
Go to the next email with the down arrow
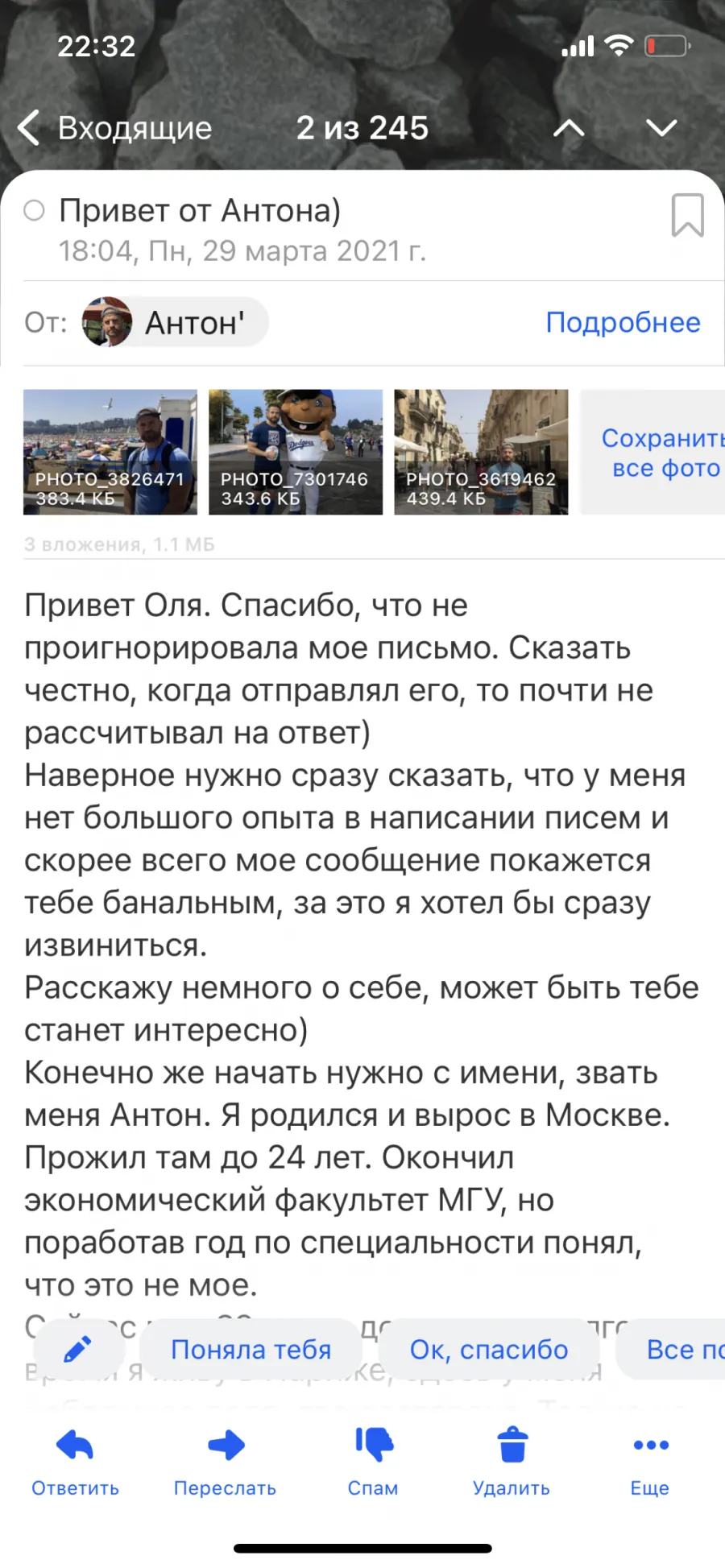click(x=661, y=128)
